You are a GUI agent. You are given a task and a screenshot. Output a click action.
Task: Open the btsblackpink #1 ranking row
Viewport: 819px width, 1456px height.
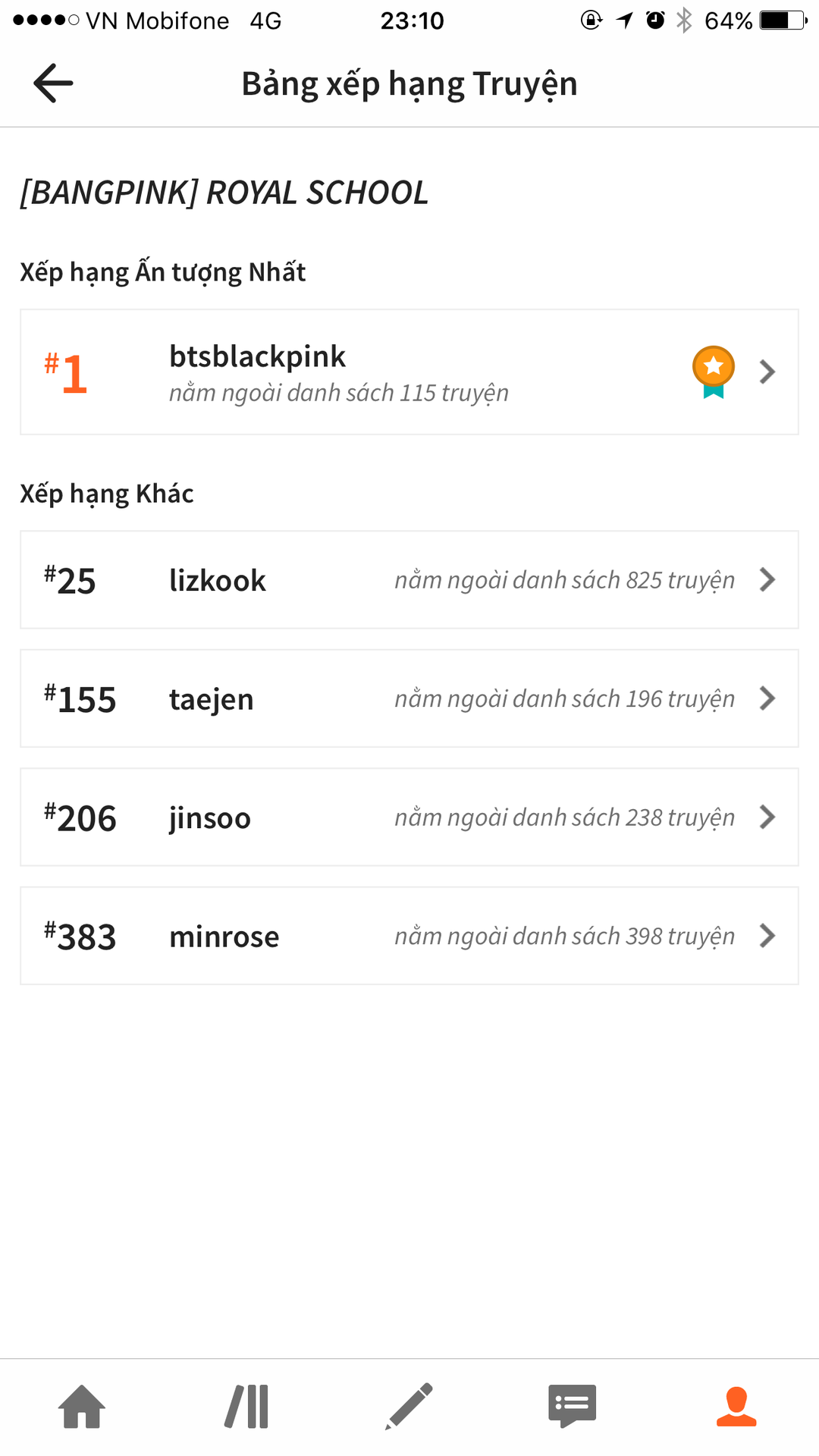point(409,372)
